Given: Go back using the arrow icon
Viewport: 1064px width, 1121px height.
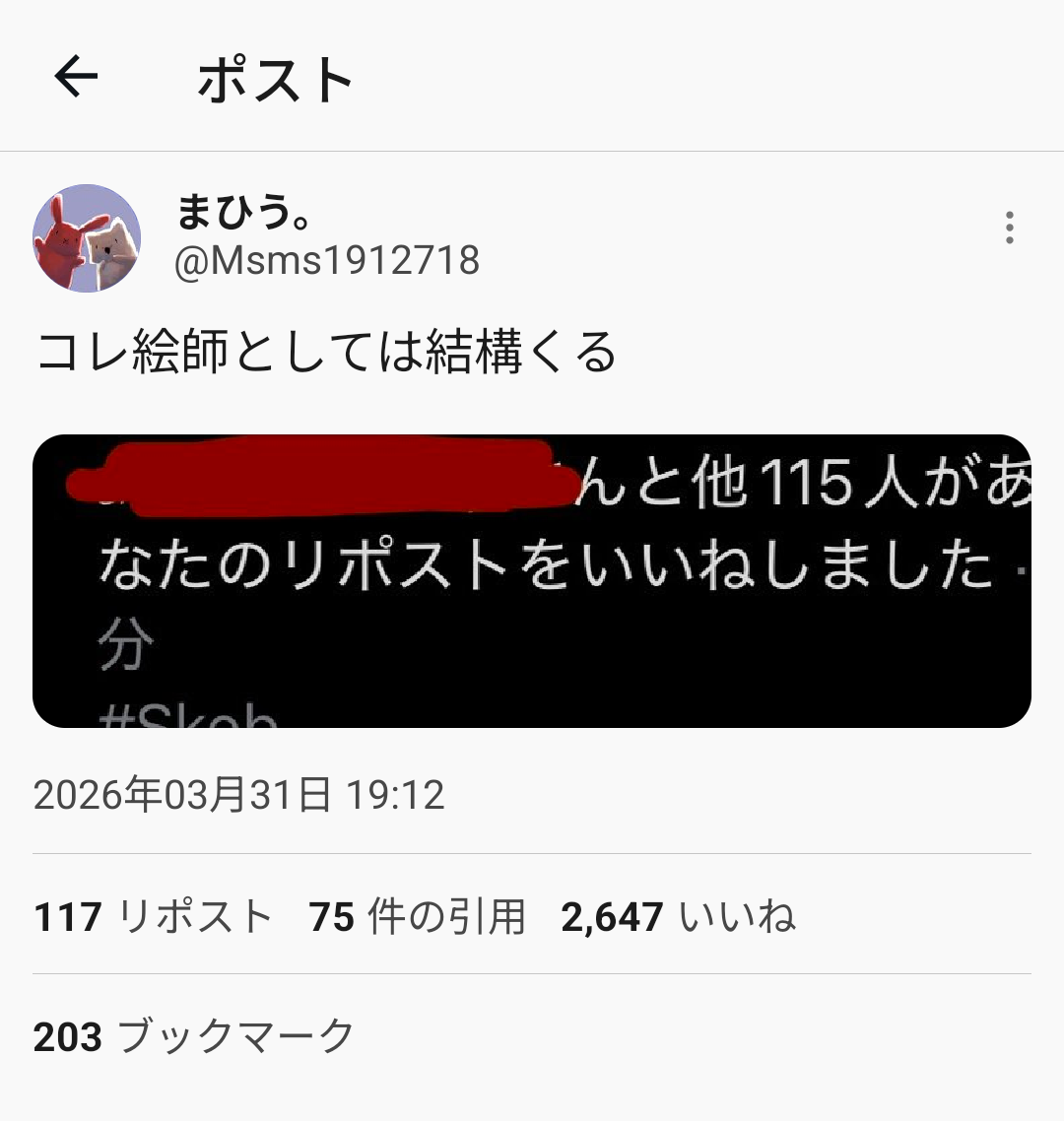Looking at the screenshot, I should (76, 77).
